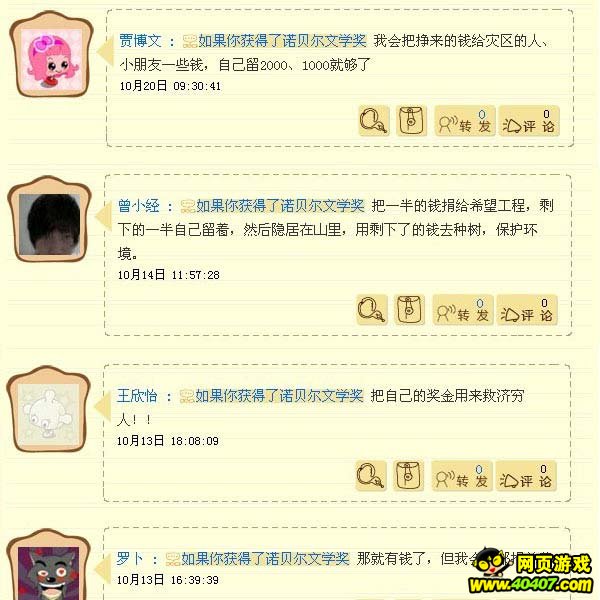
Task: Comment on 贾博文's post
Action: tap(529, 122)
